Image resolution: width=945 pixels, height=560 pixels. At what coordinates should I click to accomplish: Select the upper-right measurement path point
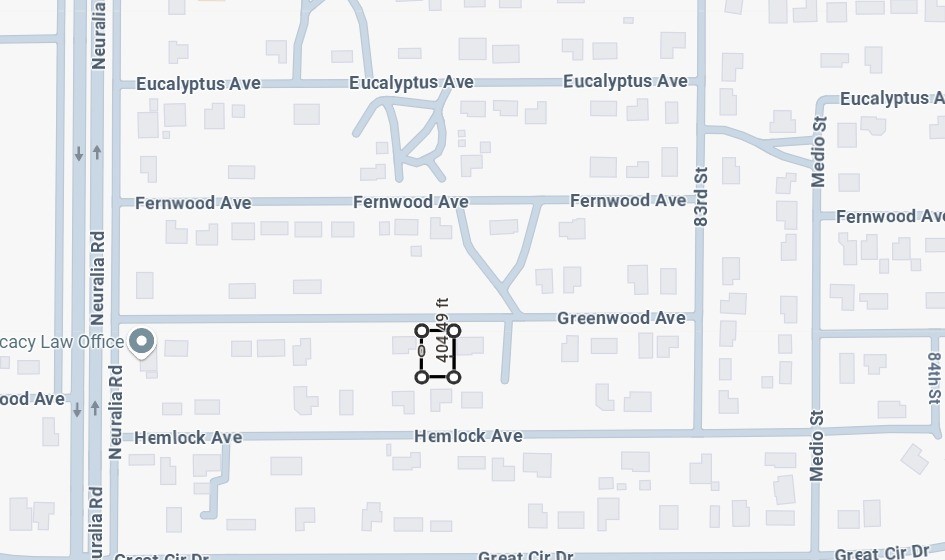point(454,331)
